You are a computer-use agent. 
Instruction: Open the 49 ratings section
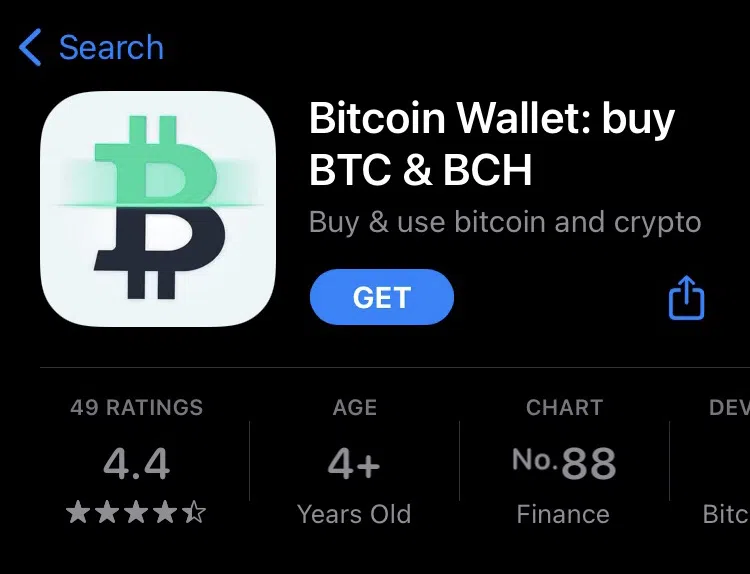137,463
